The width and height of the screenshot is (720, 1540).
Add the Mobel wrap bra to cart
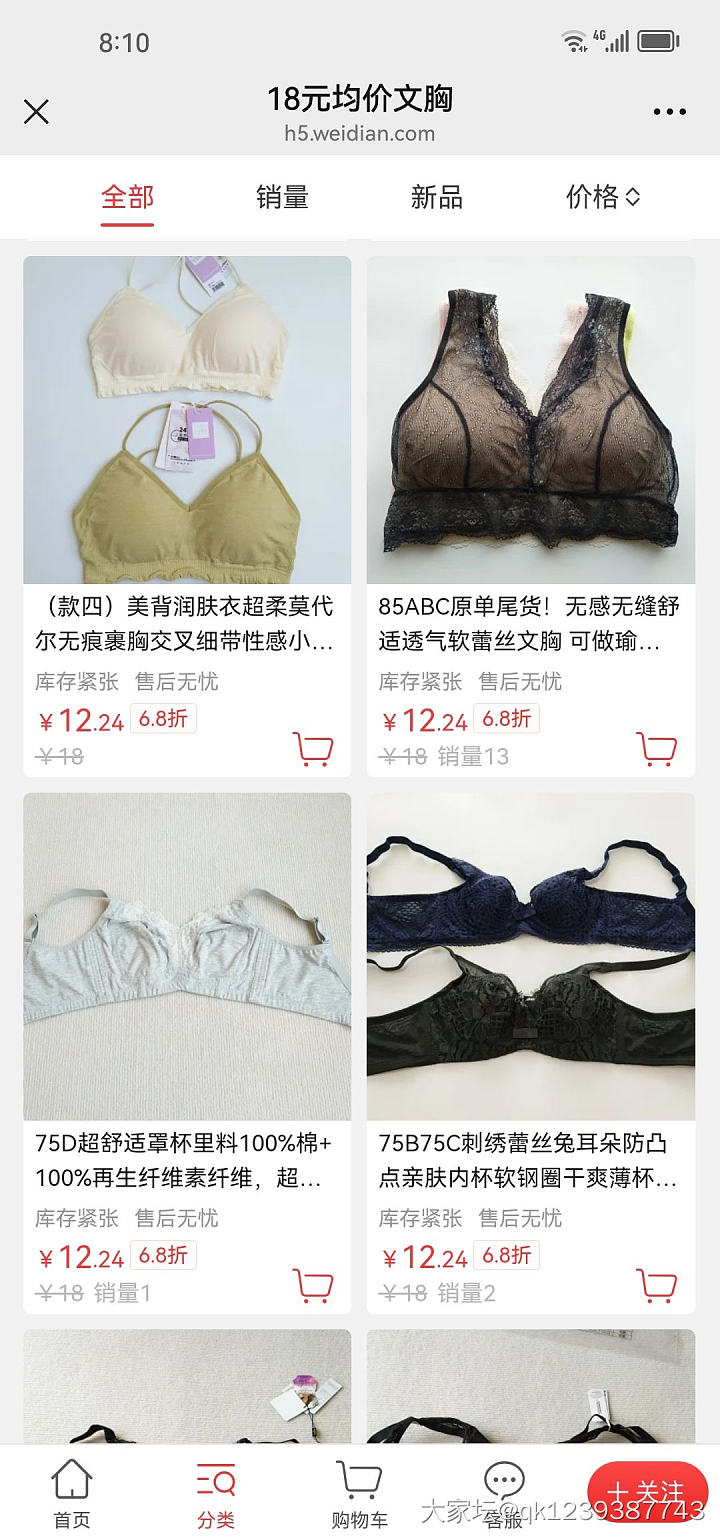(313, 748)
